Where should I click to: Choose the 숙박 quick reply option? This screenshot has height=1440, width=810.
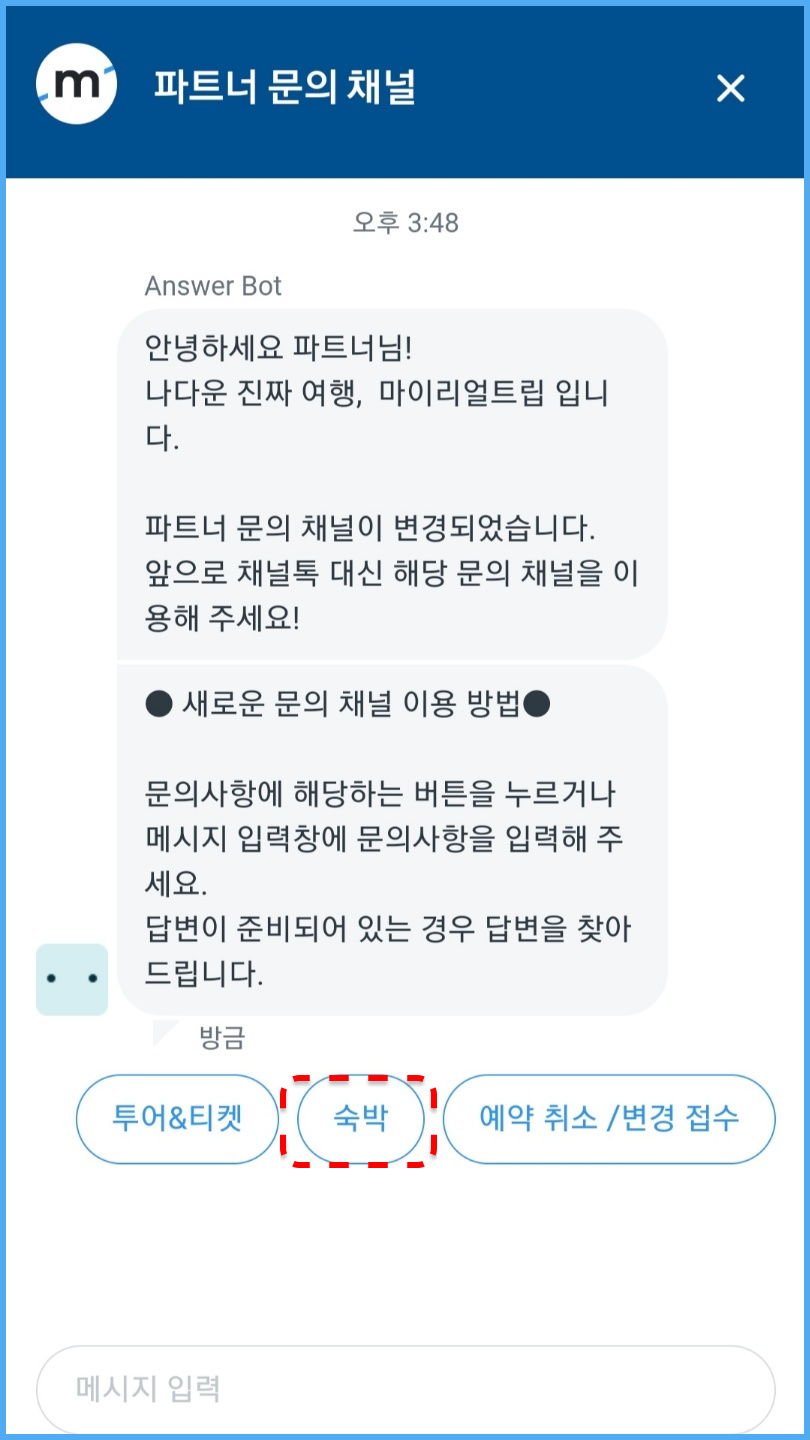(x=360, y=1118)
